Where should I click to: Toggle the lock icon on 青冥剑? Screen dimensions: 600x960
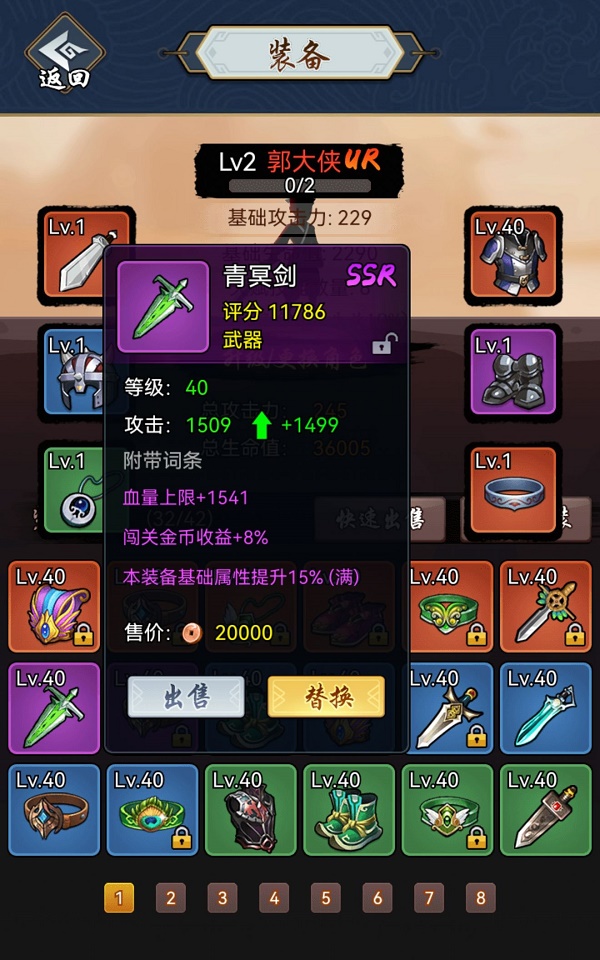pos(381,346)
